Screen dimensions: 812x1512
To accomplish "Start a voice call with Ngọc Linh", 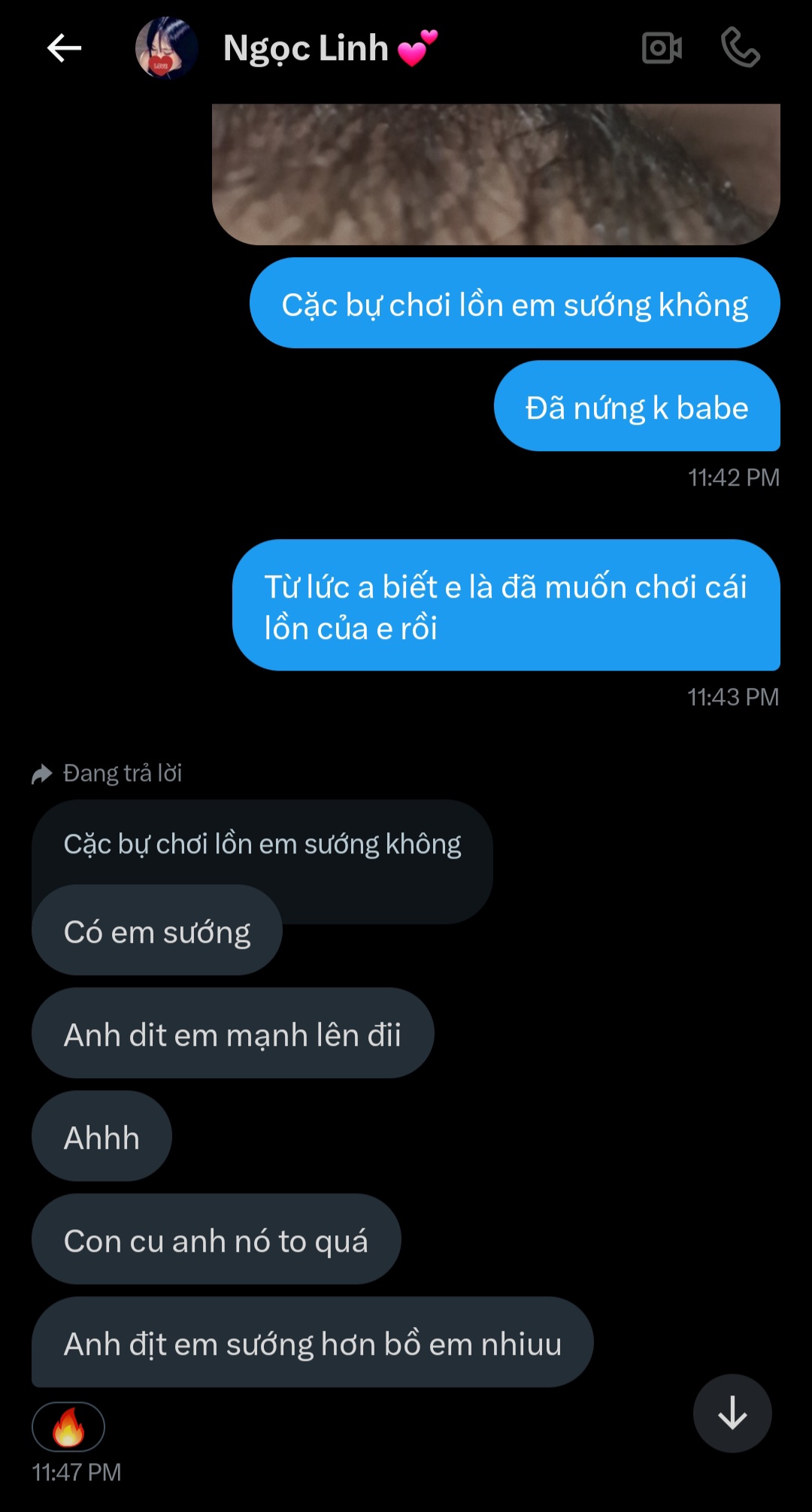I will (741, 48).
